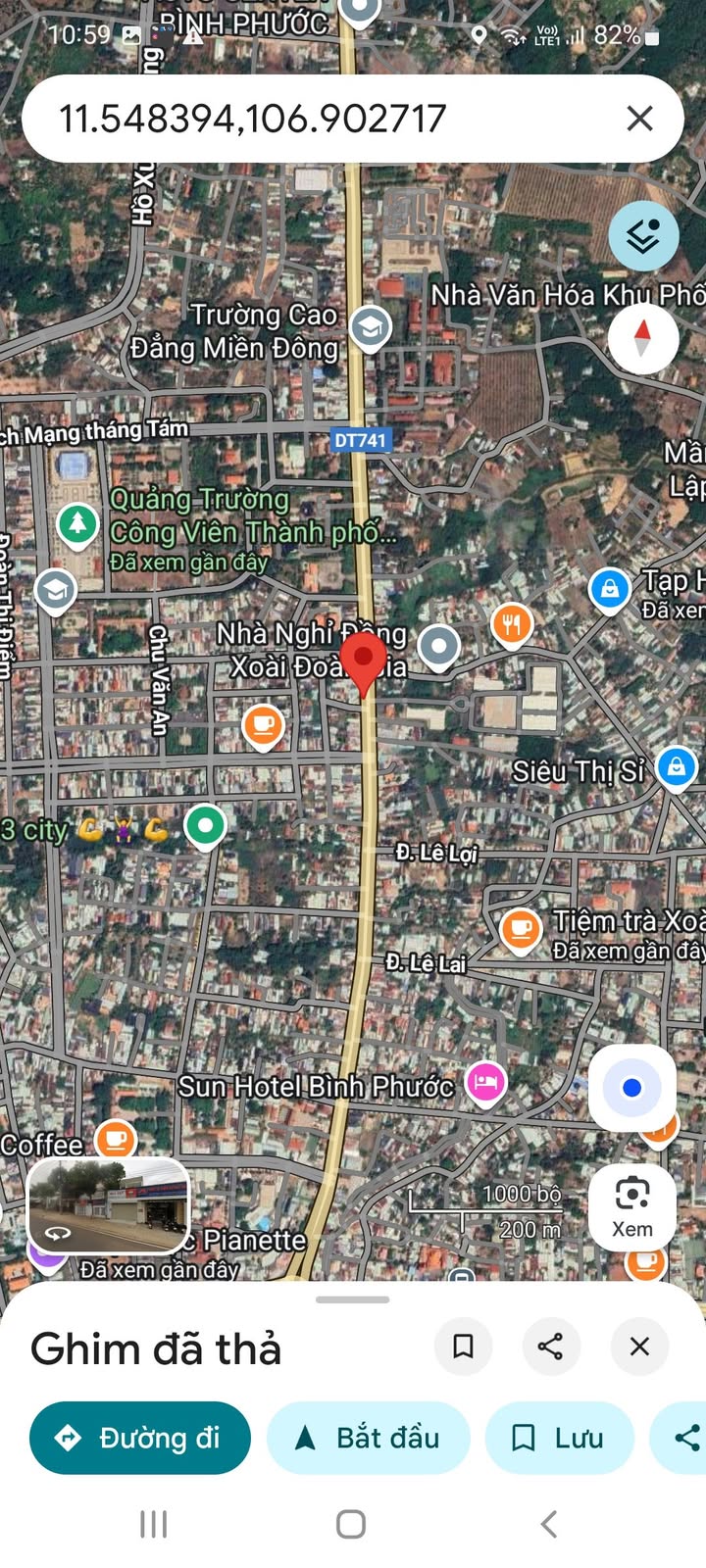Go back with the system back button
Screen dimensions: 706x1568
(549, 1524)
